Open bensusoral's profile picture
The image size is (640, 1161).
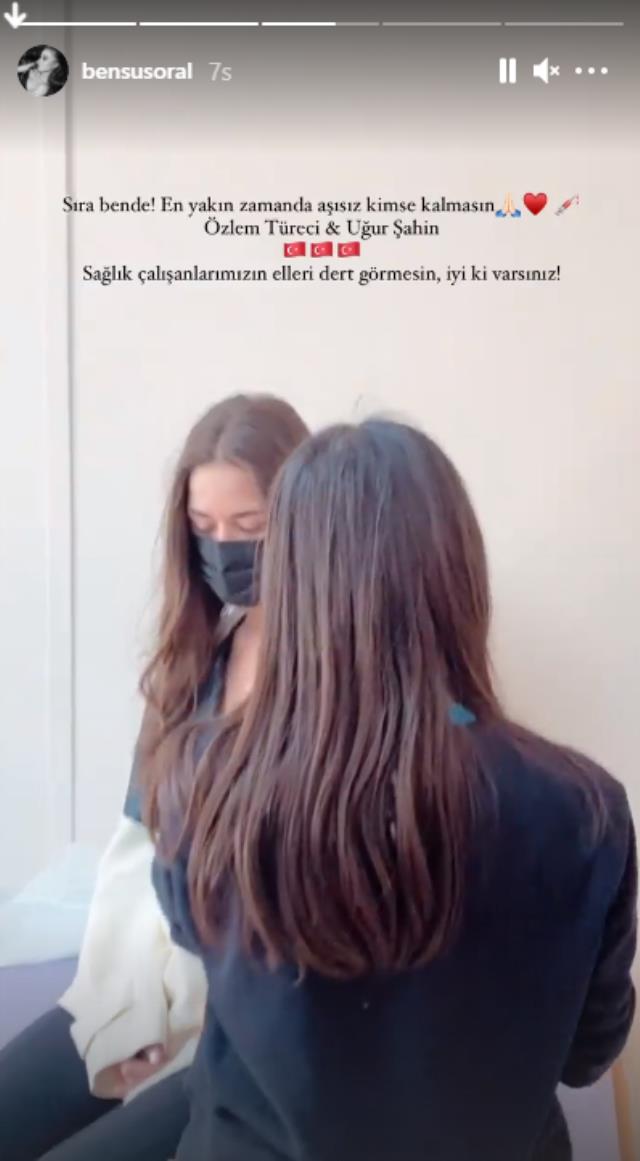[43, 71]
